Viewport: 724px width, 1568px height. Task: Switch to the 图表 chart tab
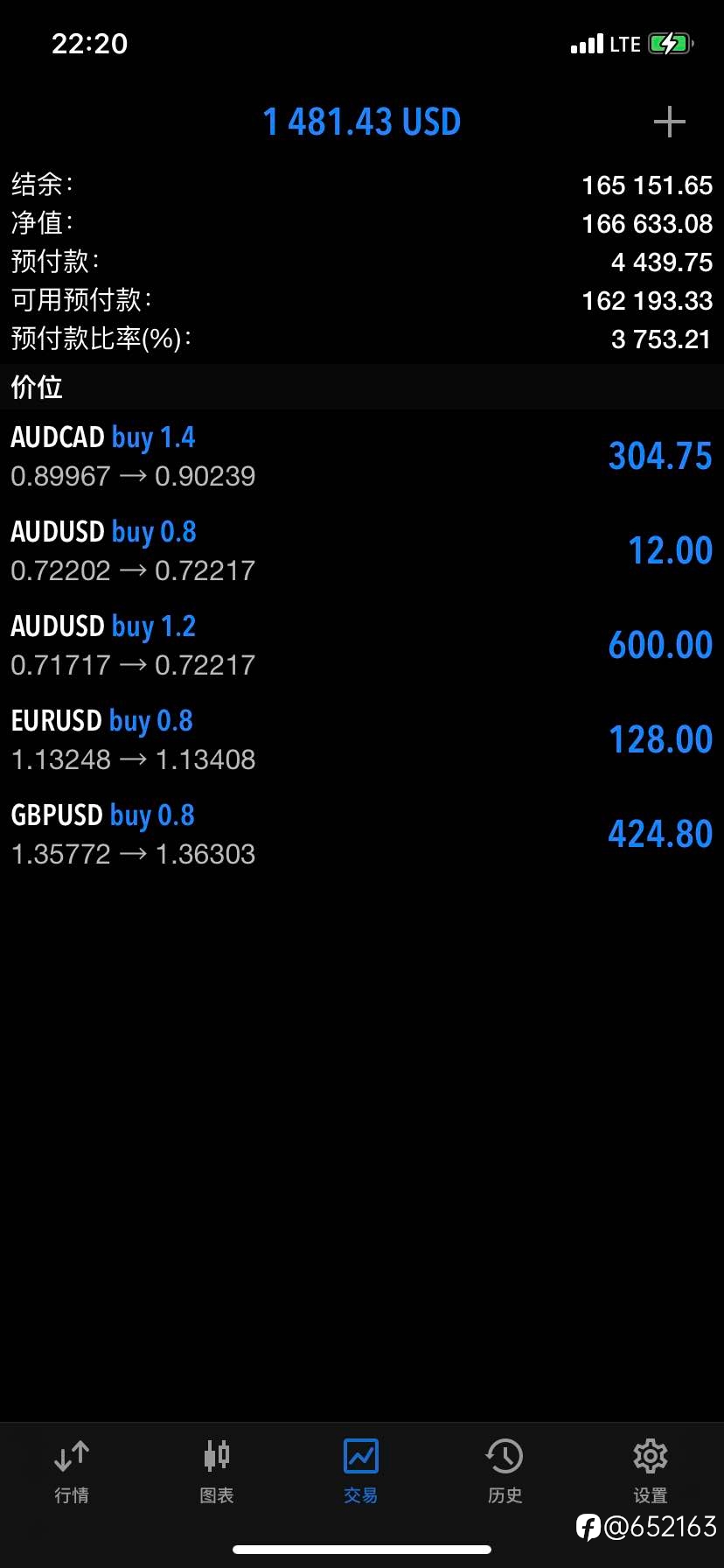[216, 1472]
